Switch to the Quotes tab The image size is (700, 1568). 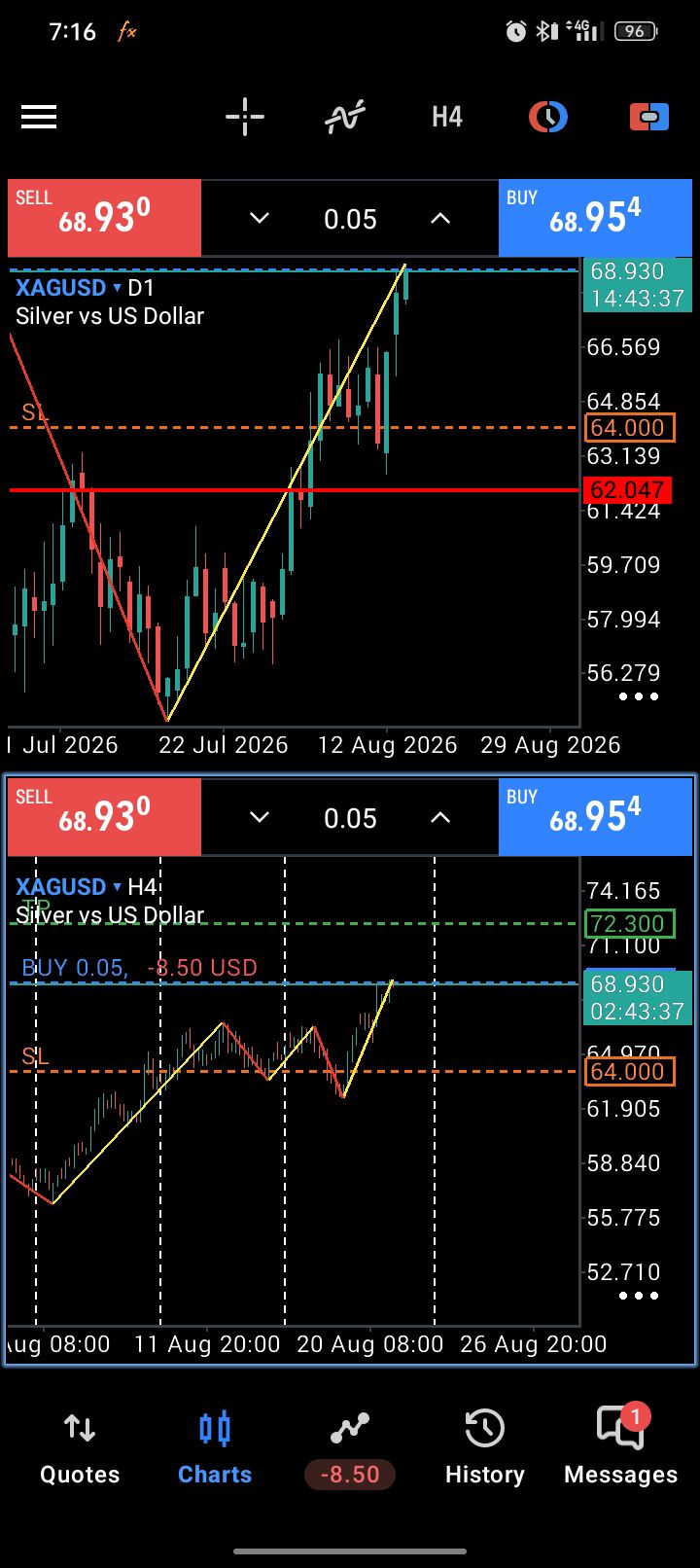(80, 1448)
